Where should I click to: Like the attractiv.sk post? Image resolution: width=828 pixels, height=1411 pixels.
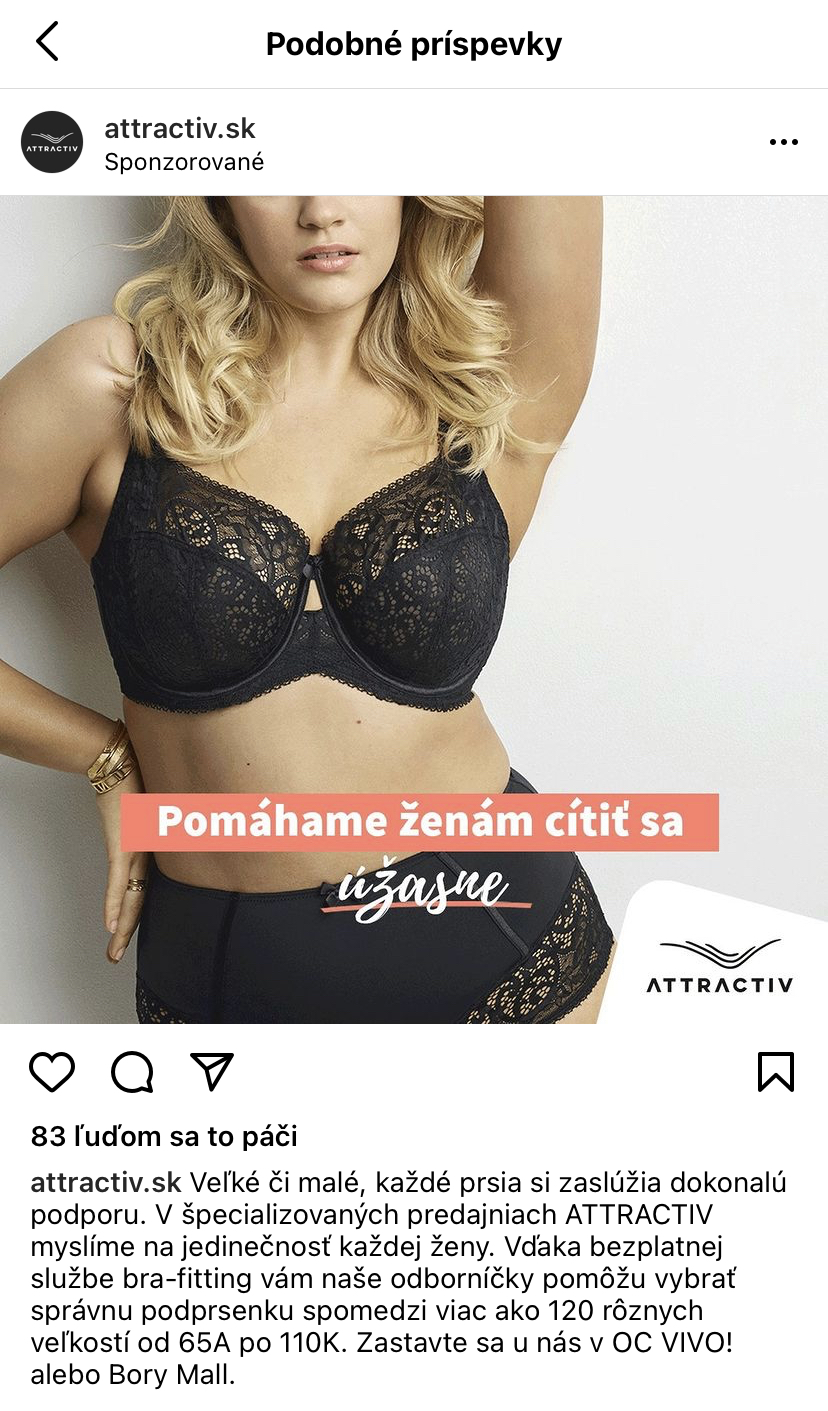click(x=52, y=1072)
